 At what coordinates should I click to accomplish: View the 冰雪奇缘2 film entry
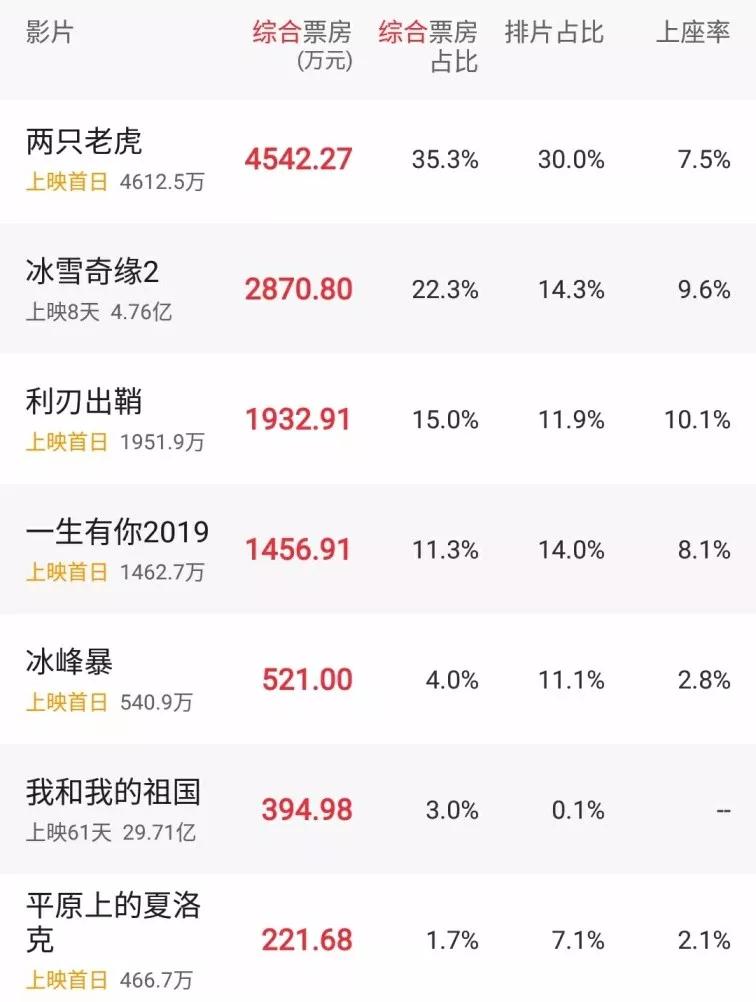(x=92, y=271)
